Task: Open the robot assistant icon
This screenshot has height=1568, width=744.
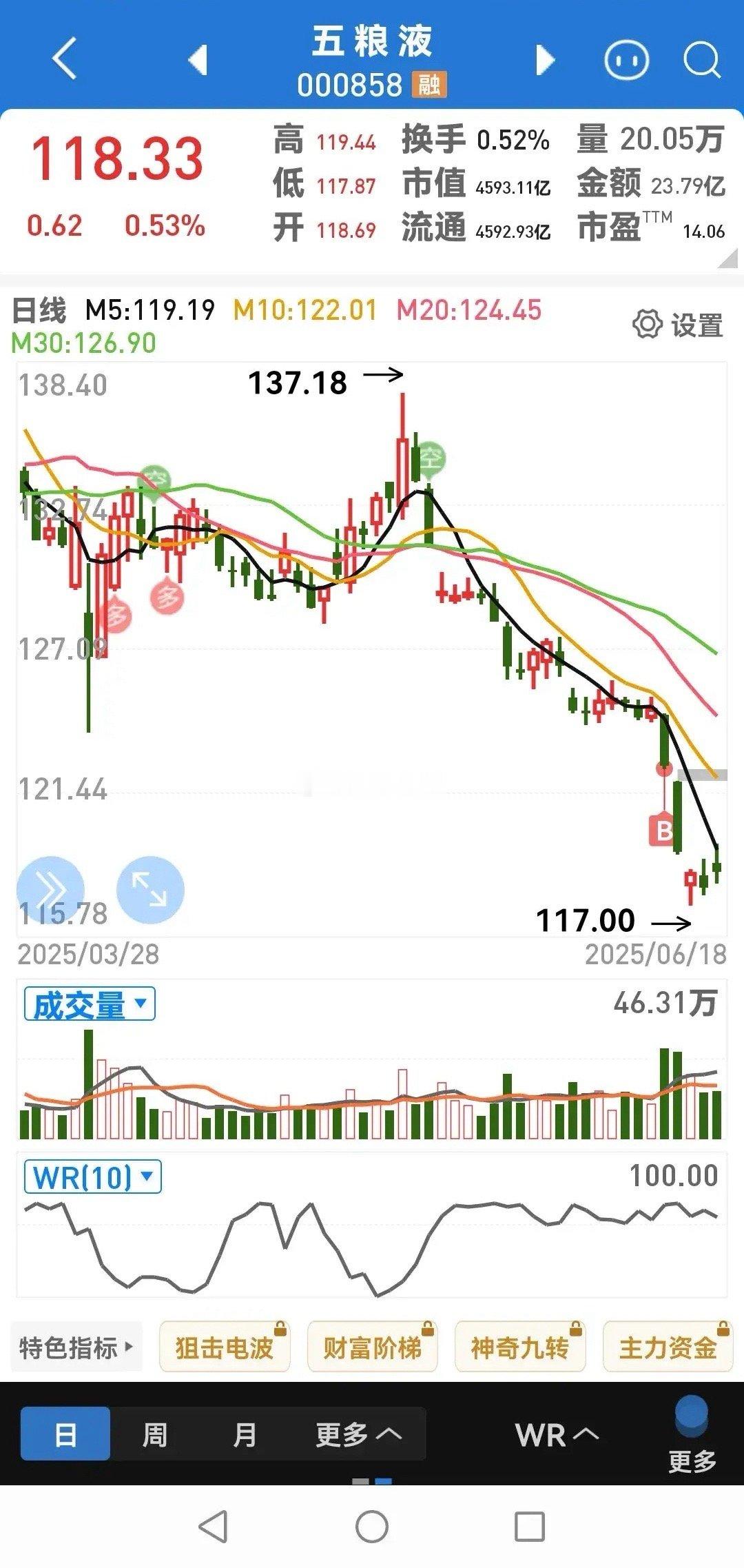Action: point(626,60)
